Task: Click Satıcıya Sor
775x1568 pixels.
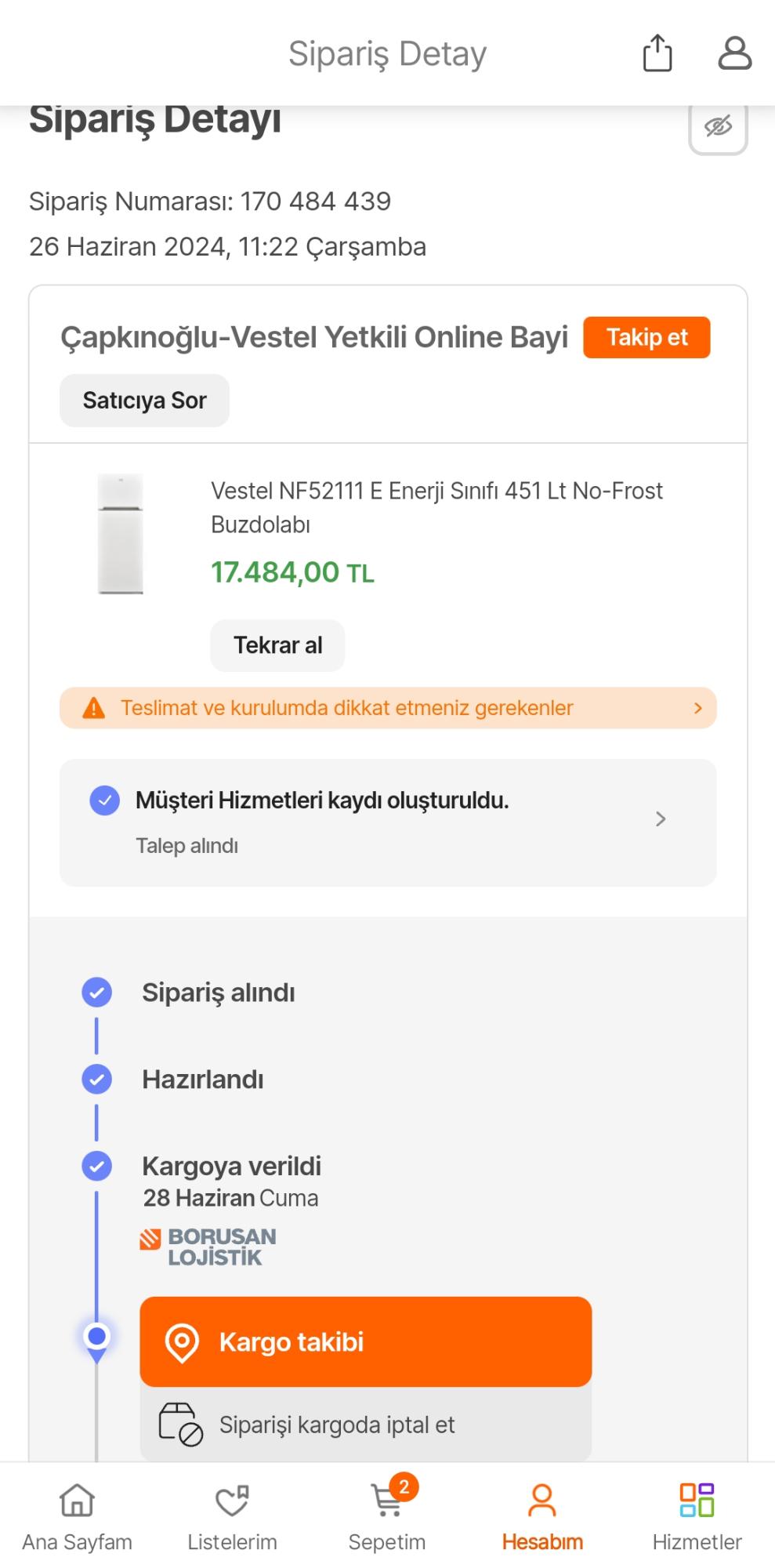Action: [144, 401]
